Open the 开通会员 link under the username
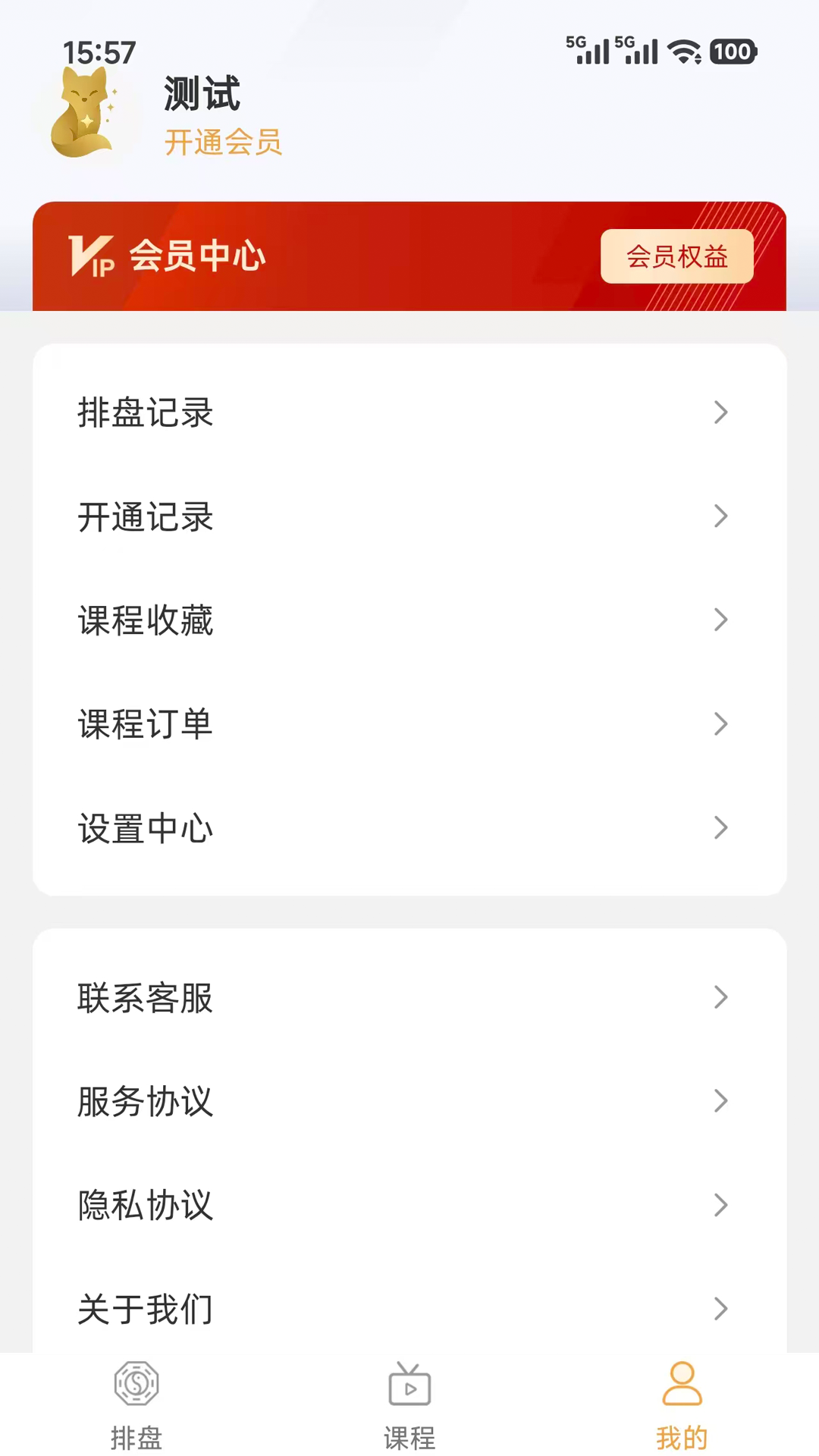The image size is (819, 1456). [x=224, y=143]
